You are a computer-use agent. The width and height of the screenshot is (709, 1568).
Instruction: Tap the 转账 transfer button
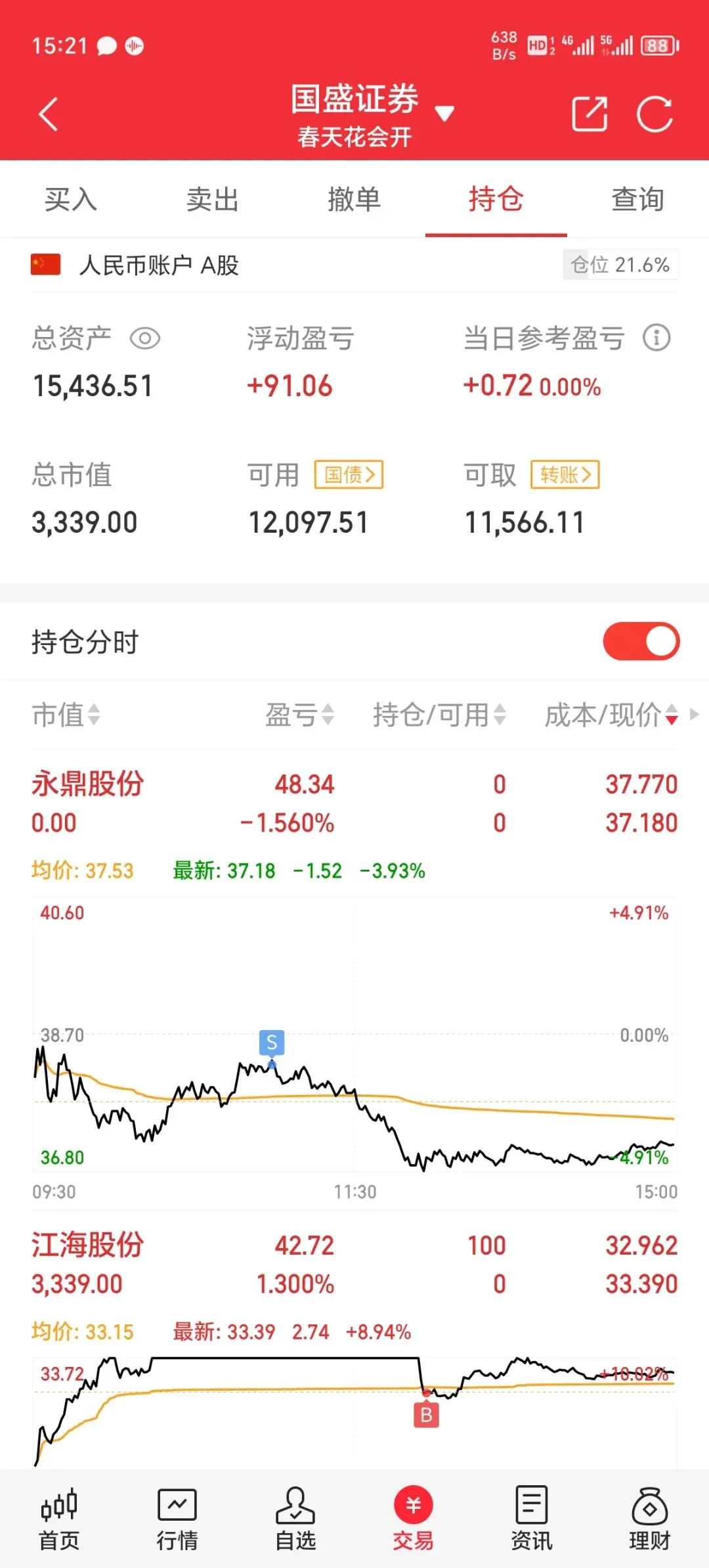(565, 474)
